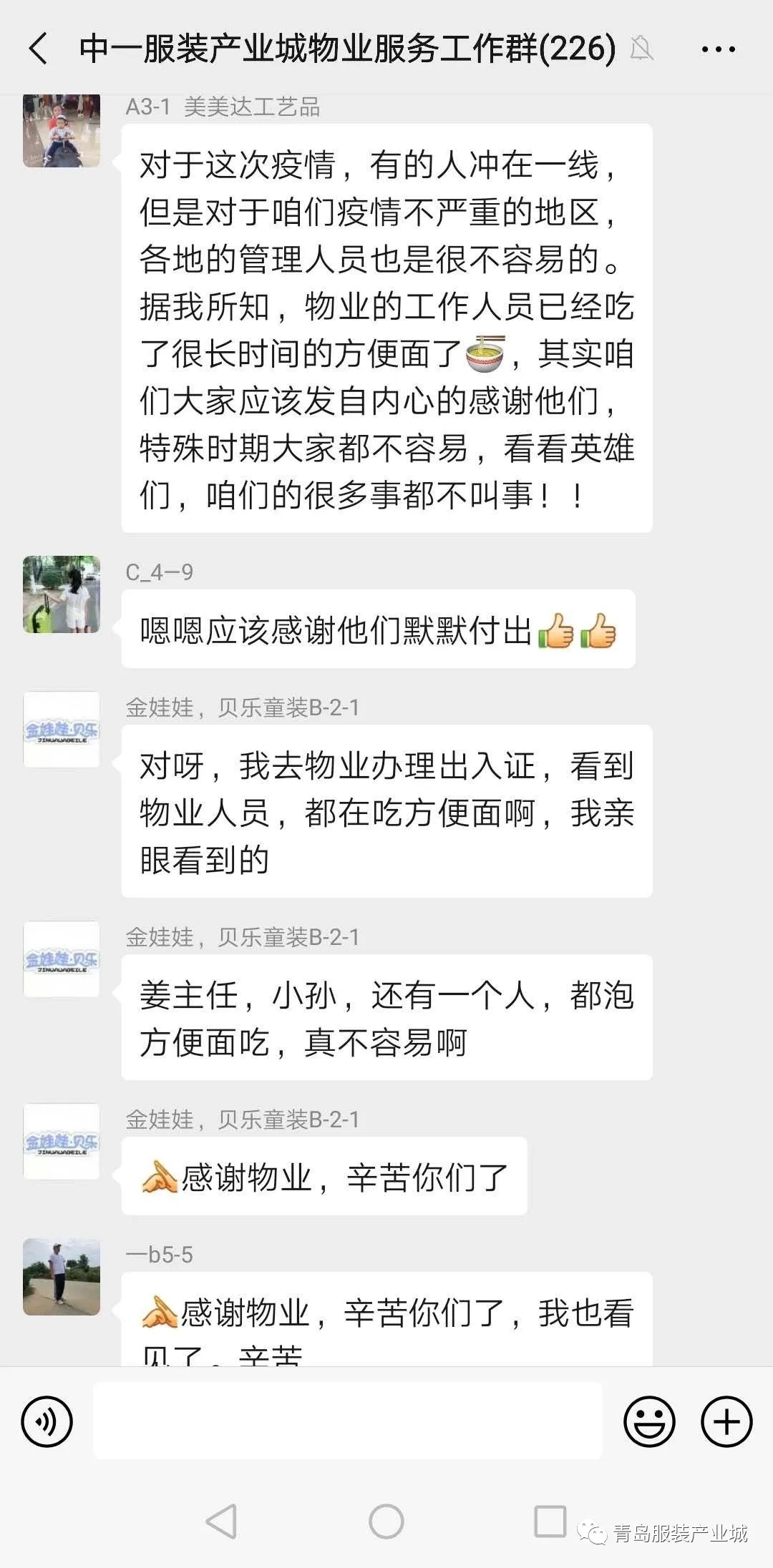Open 金娃娃 avatar beside 姜主任 message
The height and width of the screenshot is (1568, 773).
pos(62,959)
